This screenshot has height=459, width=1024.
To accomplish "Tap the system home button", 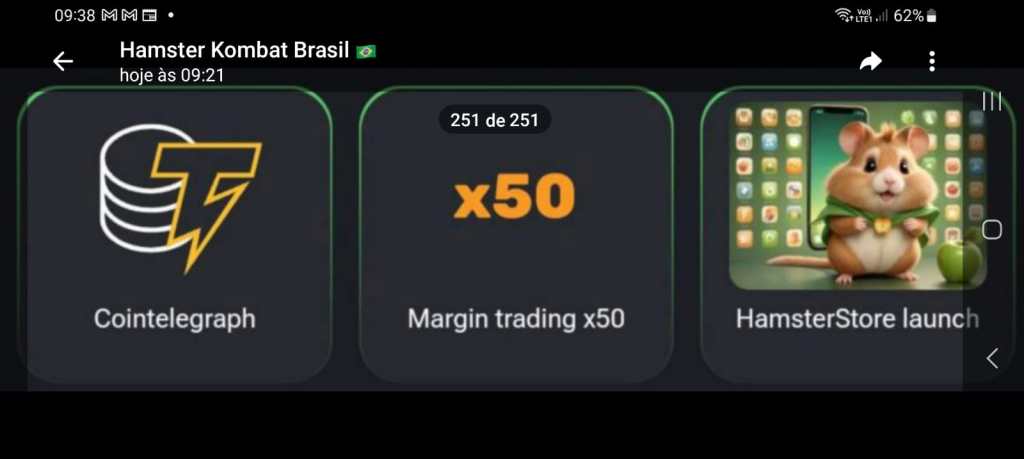I will [991, 229].
